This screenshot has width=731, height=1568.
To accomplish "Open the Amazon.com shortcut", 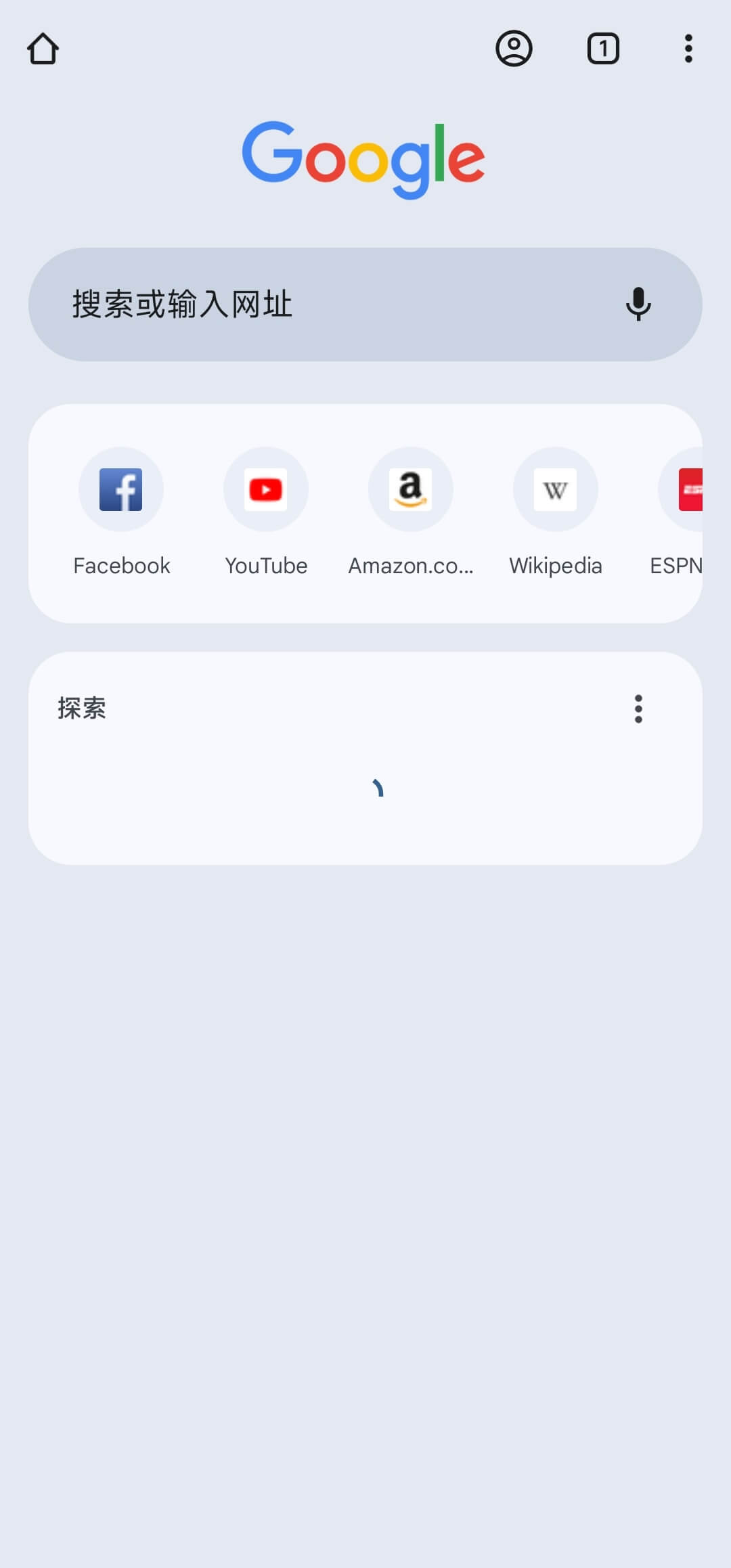I will [411, 512].
